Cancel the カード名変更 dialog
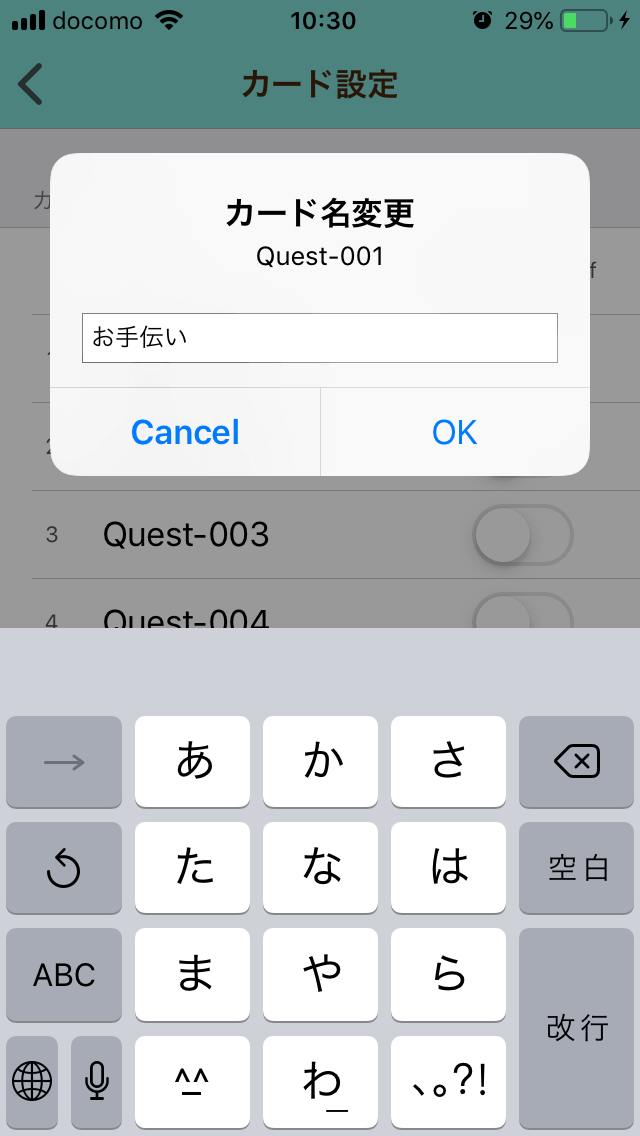 point(185,433)
